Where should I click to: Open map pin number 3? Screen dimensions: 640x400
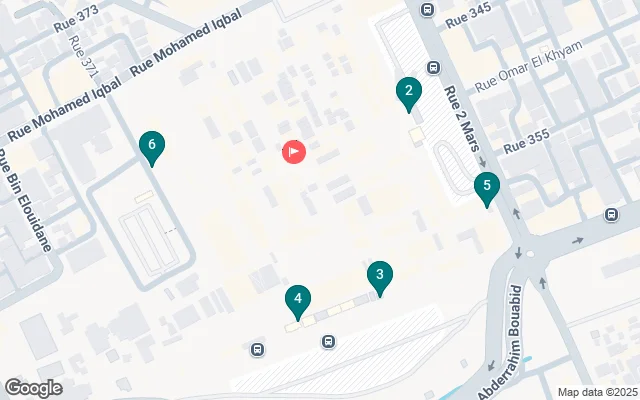click(380, 275)
